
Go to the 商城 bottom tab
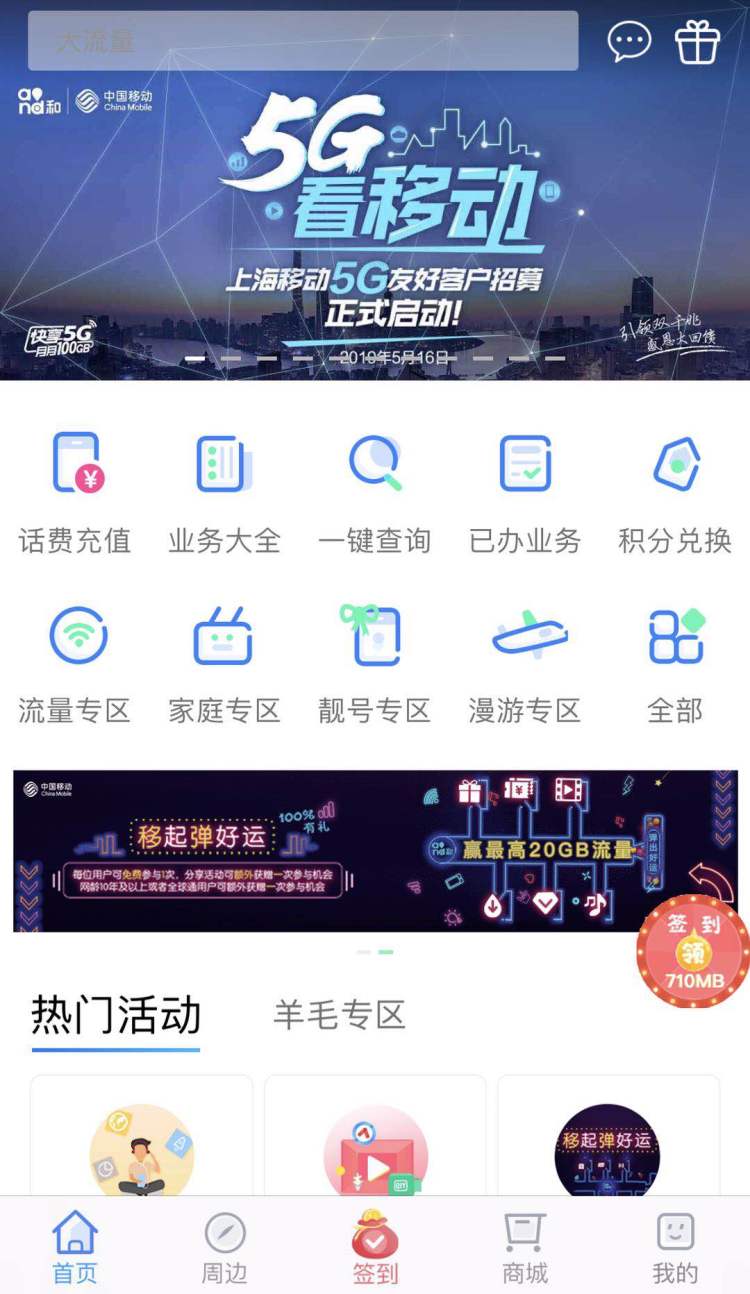tap(525, 1247)
